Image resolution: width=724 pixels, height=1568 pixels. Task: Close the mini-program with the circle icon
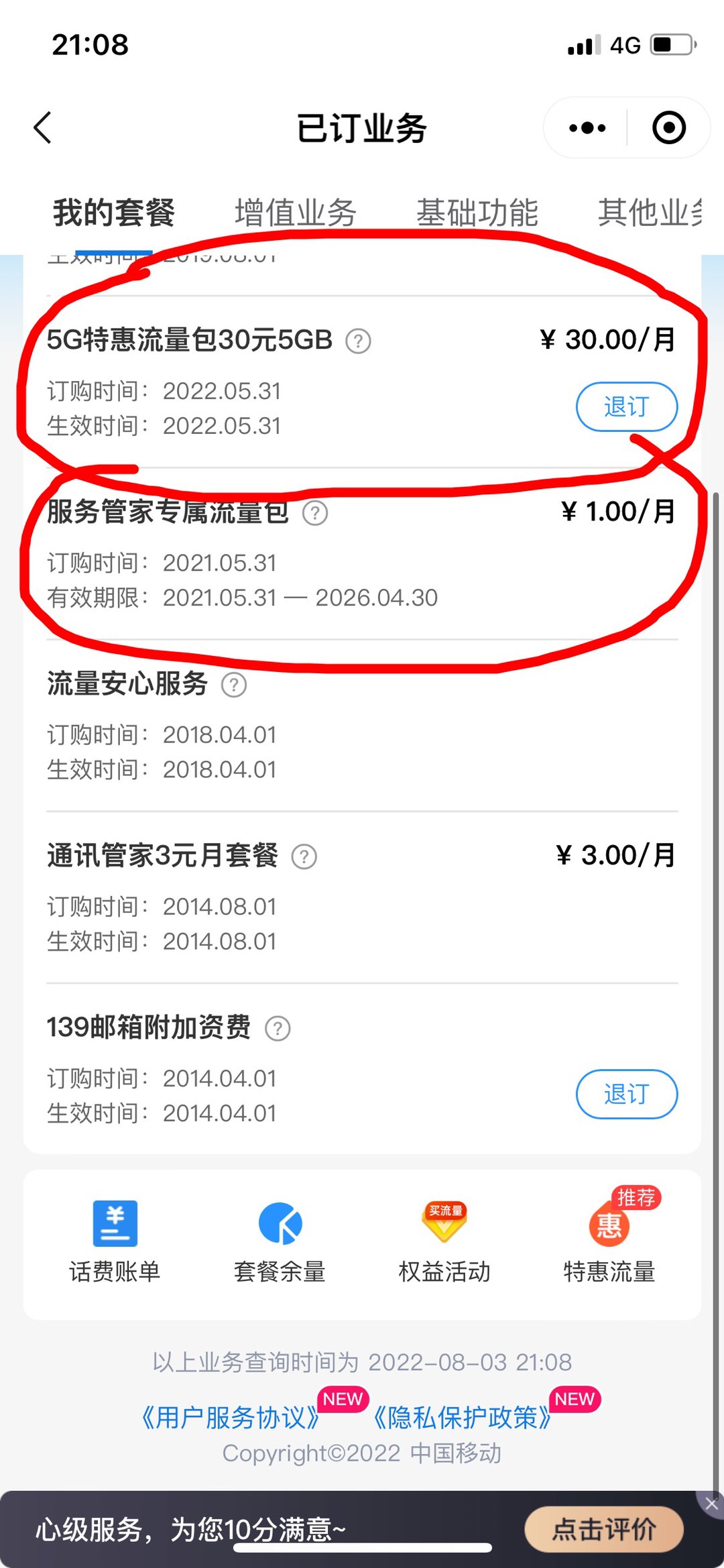tap(669, 127)
